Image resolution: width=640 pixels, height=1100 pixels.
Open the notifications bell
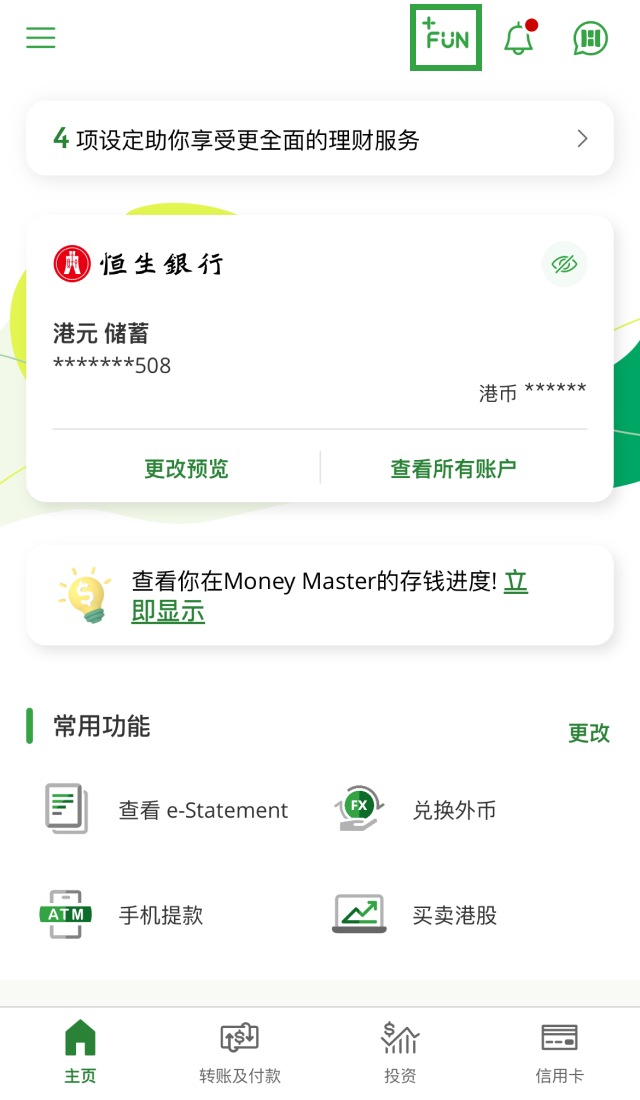518,39
